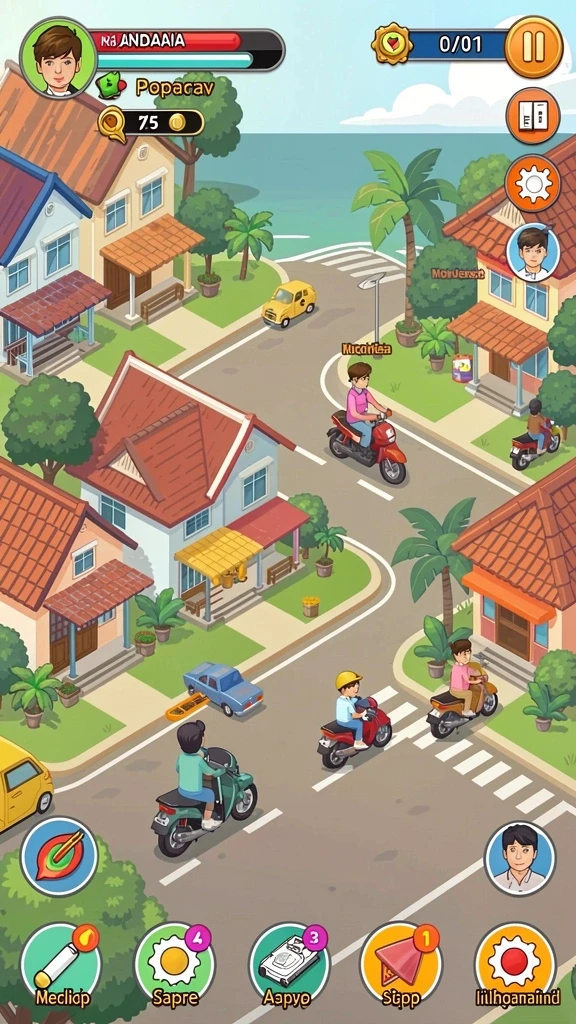Select the Stpp item button
Image resolution: width=576 pixels, height=1024 pixels.
tap(401, 966)
